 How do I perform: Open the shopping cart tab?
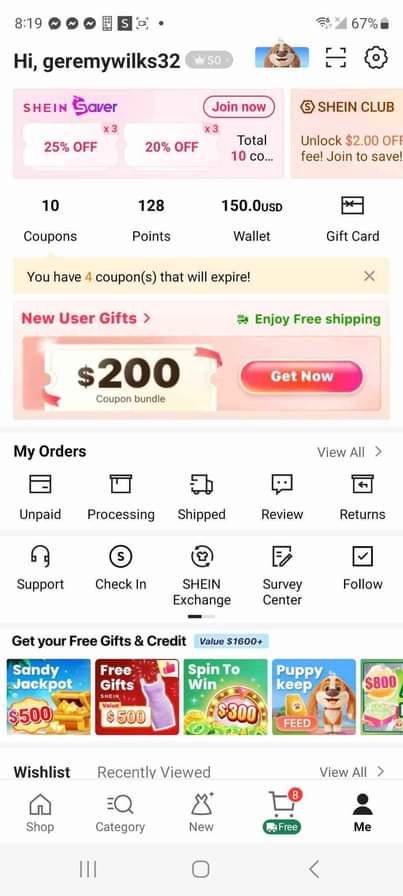(282, 811)
